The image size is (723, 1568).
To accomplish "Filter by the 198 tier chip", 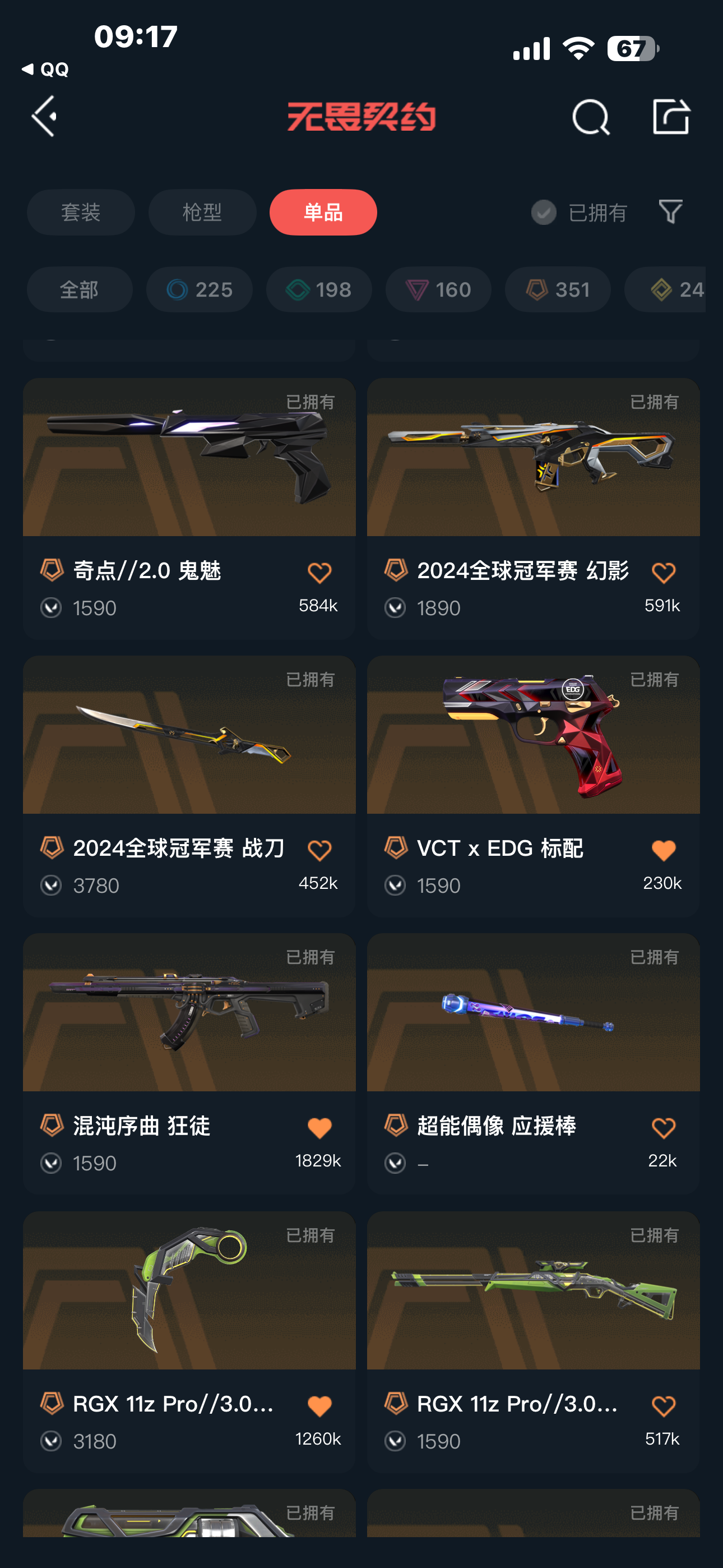I will (x=319, y=289).
